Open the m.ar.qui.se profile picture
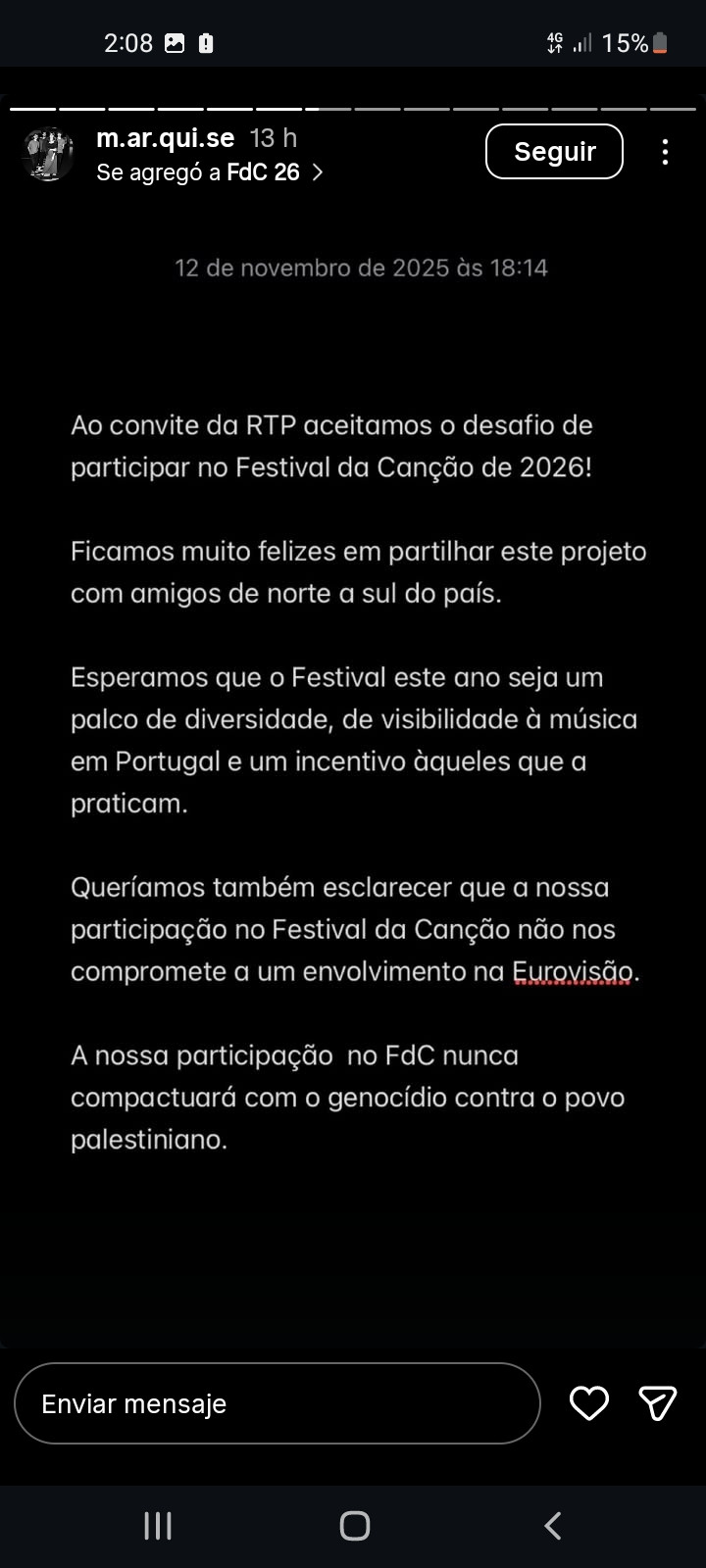This screenshot has height=1568, width=706. (x=48, y=154)
